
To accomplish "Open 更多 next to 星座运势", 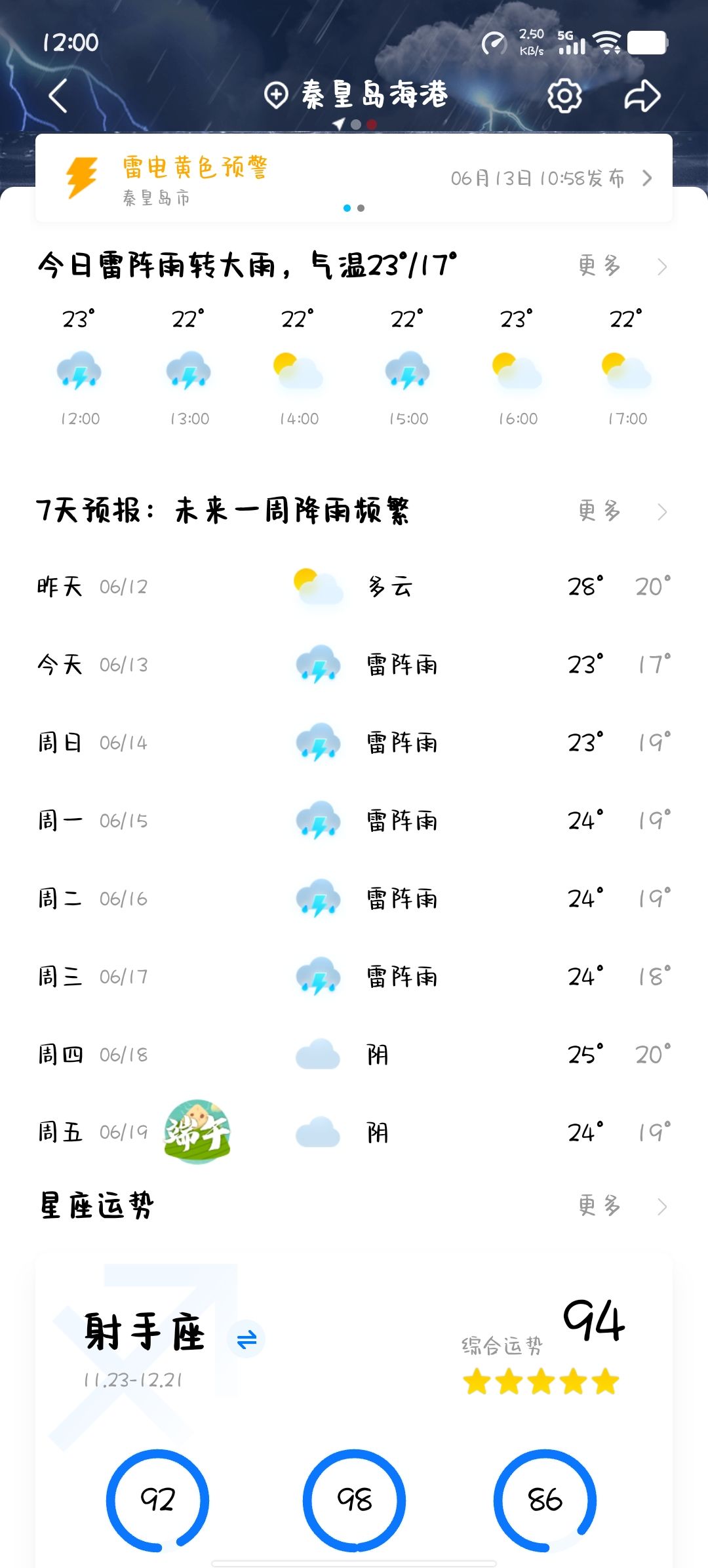I will pyautogui.click(x=623, y=1205).
